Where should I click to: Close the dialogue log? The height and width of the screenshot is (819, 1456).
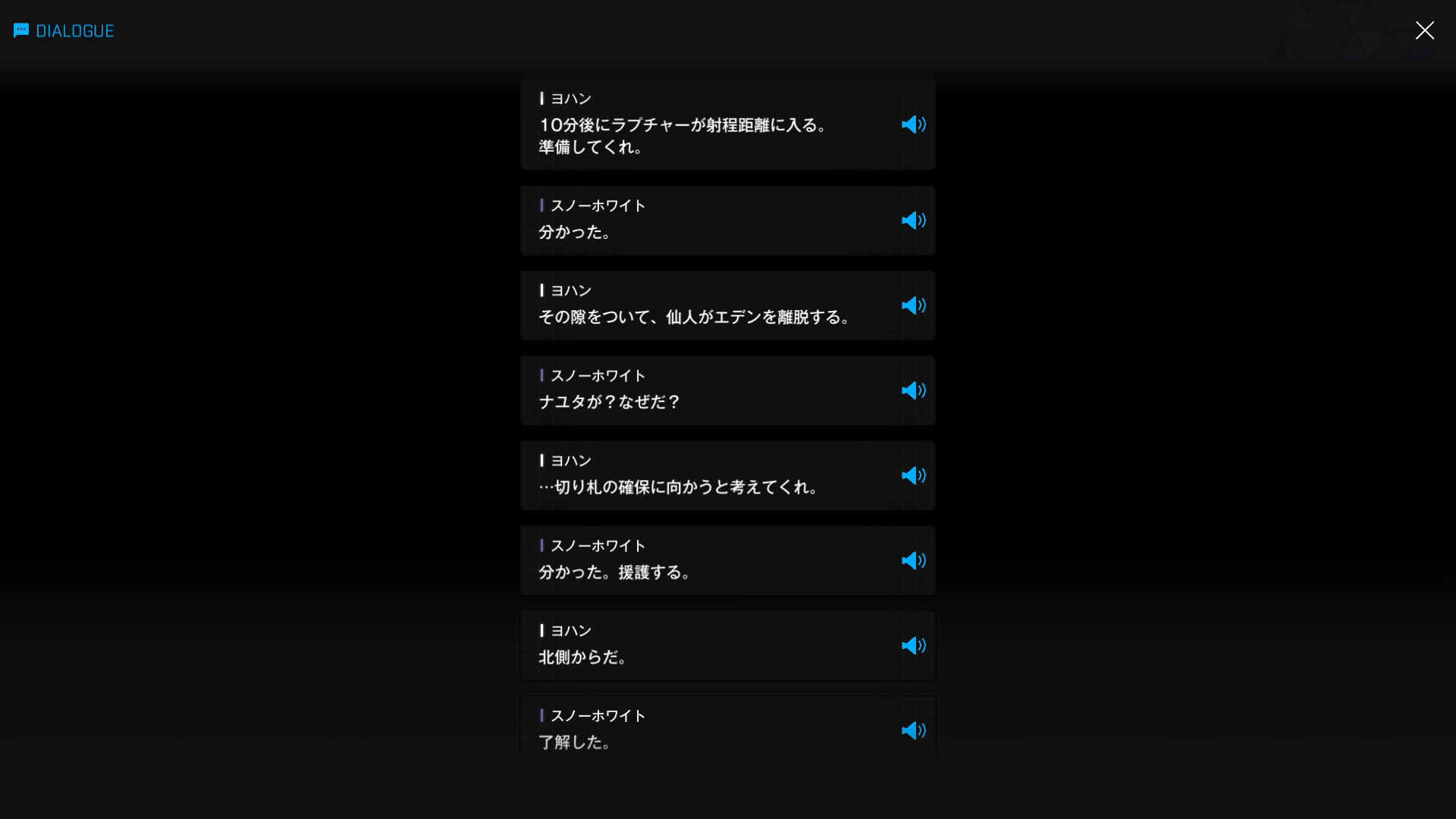click(x=1424, y=30)
